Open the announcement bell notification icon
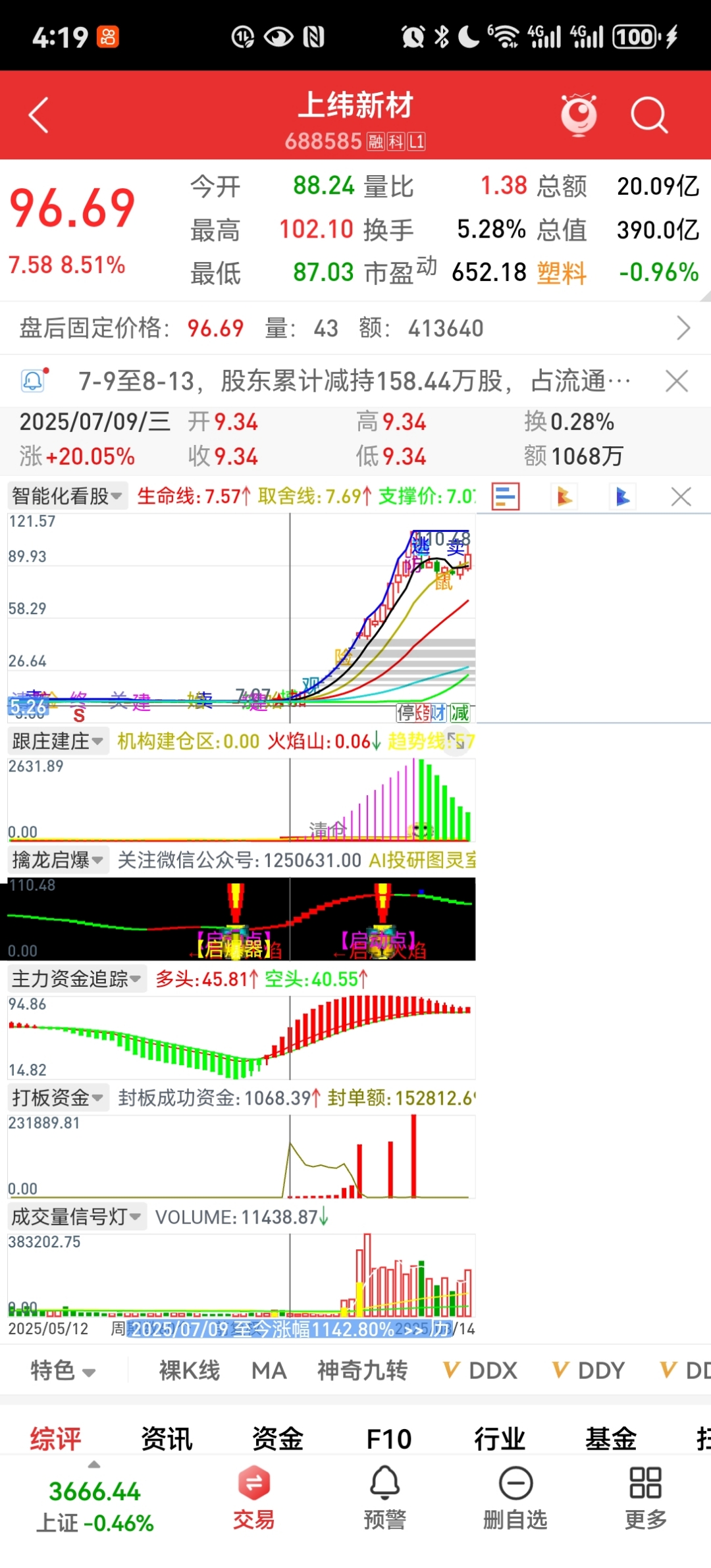The image size is (711, 1568). point(32,380)
